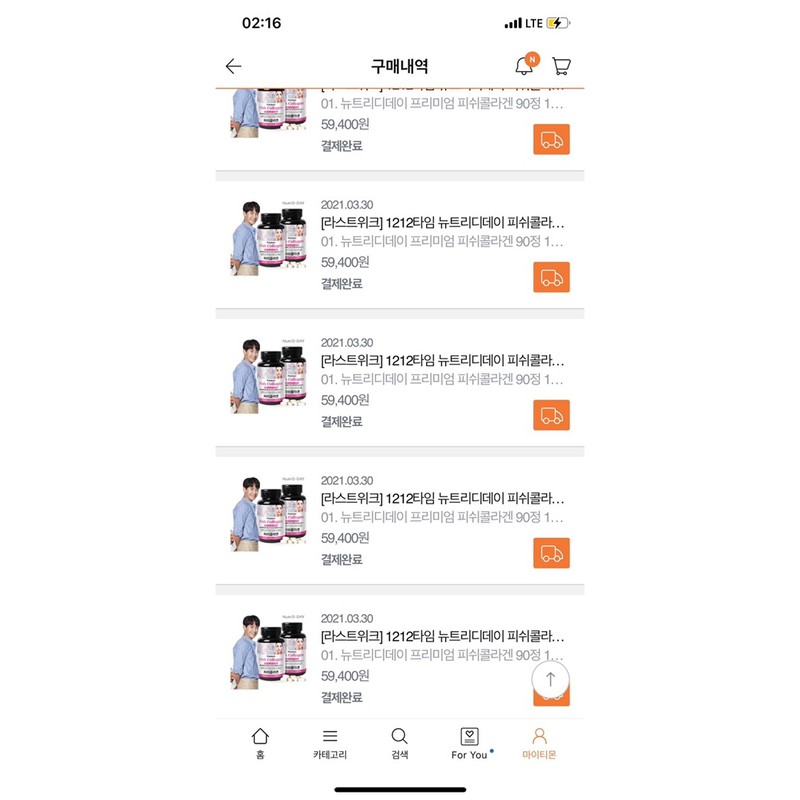Go back from purchase history
The width and height of the screenshot is (800, 800).
[x=233, y=66]
